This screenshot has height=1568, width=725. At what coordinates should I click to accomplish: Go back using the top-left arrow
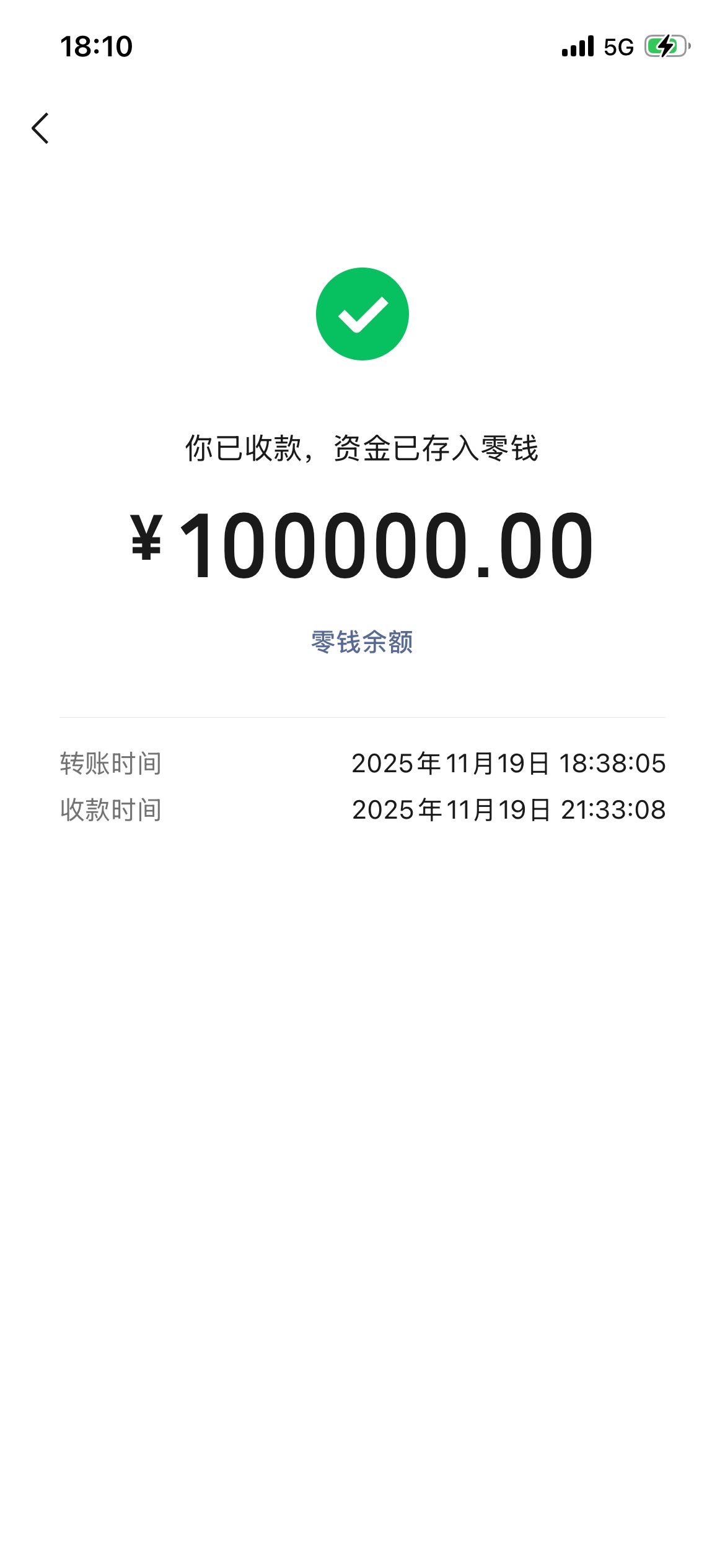(41, 128)
